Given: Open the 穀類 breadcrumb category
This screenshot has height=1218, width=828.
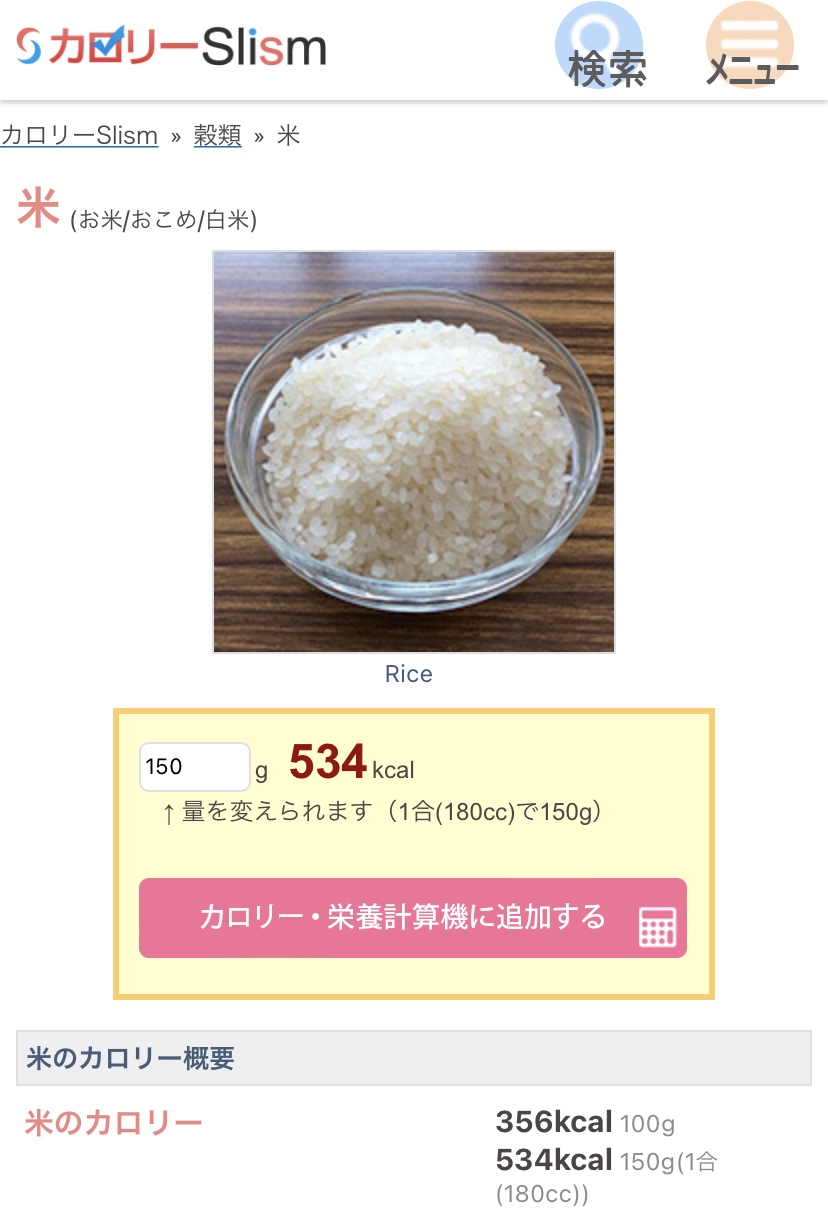Looking at the screenshot, I should pos(217,136).
